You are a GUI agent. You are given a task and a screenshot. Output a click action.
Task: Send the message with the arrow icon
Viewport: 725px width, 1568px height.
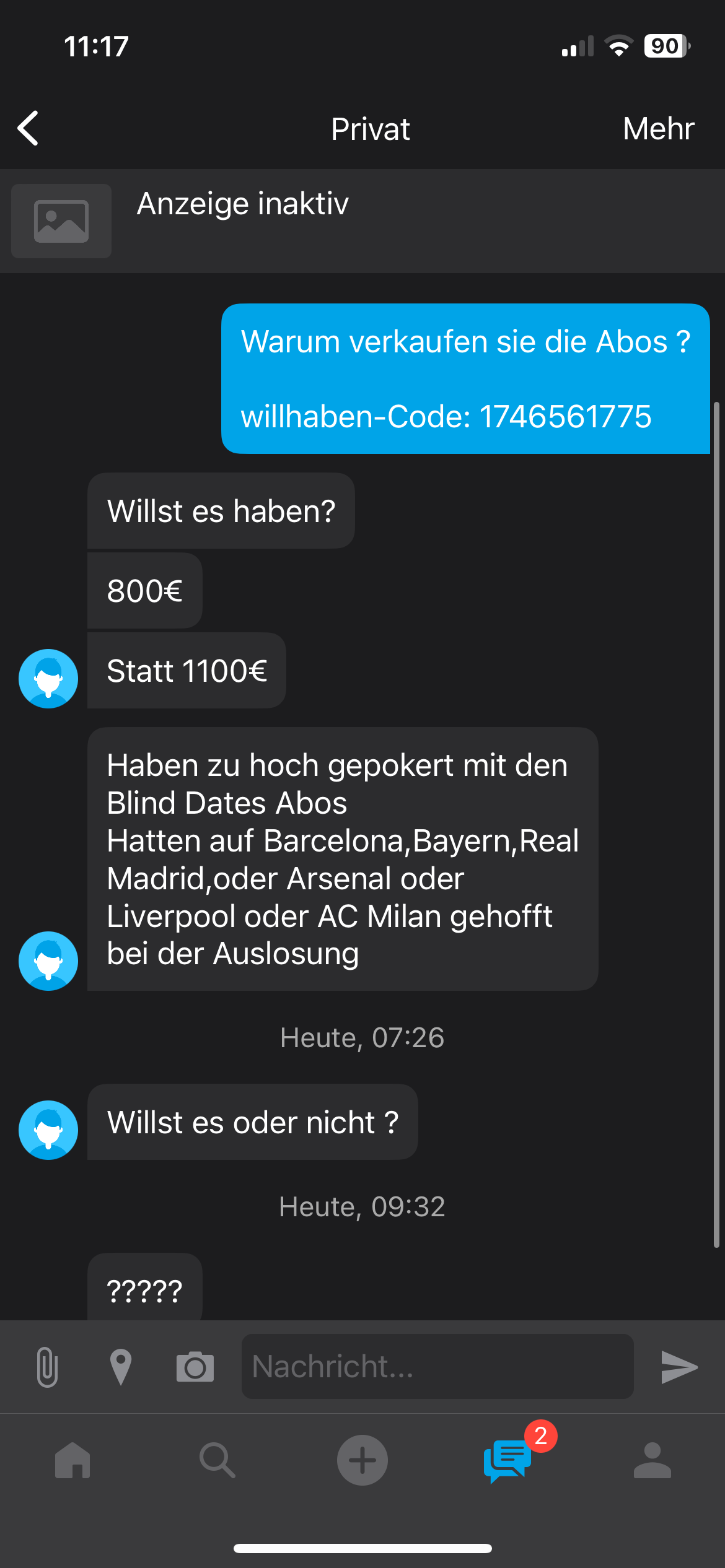click(x=679, y=1367)
